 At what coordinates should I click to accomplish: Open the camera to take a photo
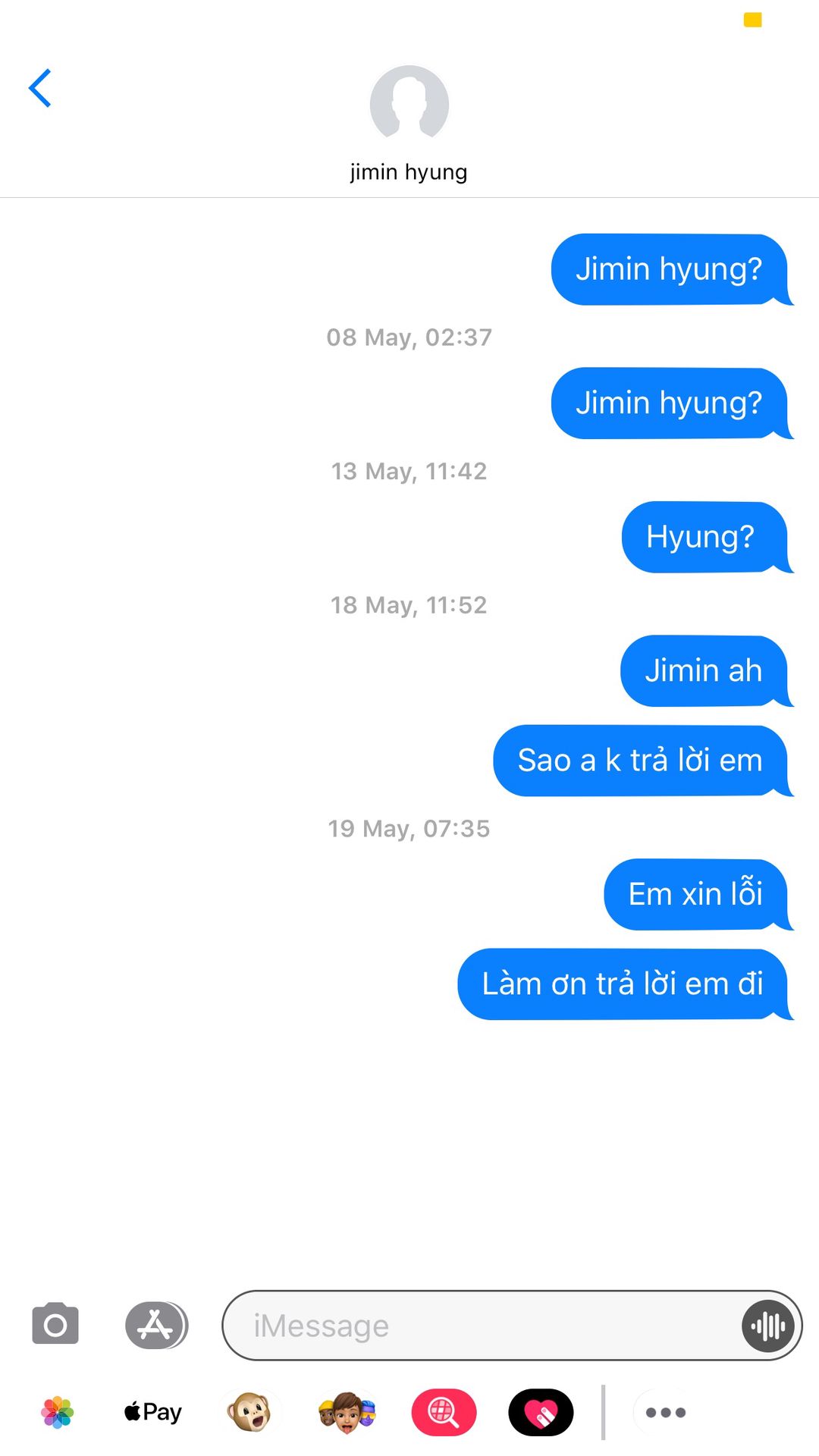tap(55, 1324)
